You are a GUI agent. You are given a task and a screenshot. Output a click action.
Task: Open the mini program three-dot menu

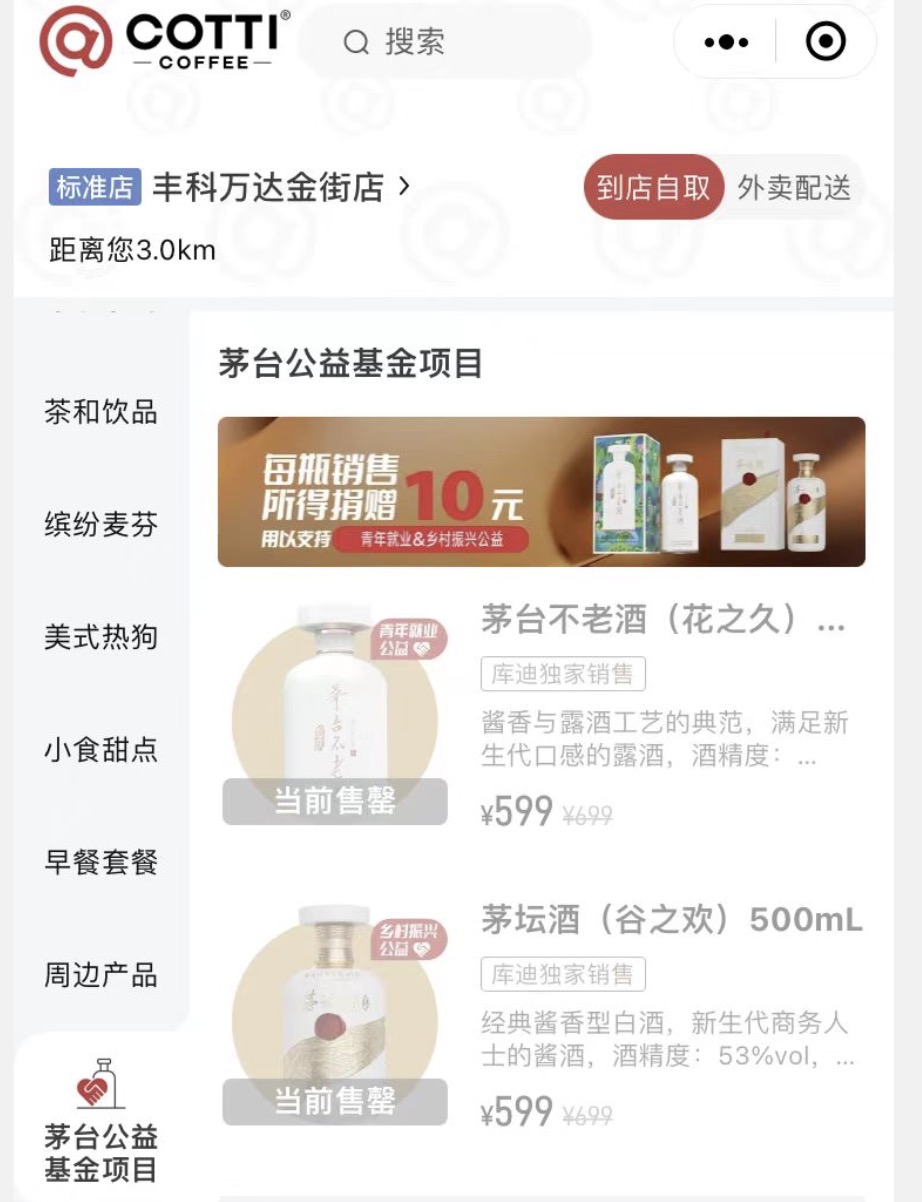[726, 42]
